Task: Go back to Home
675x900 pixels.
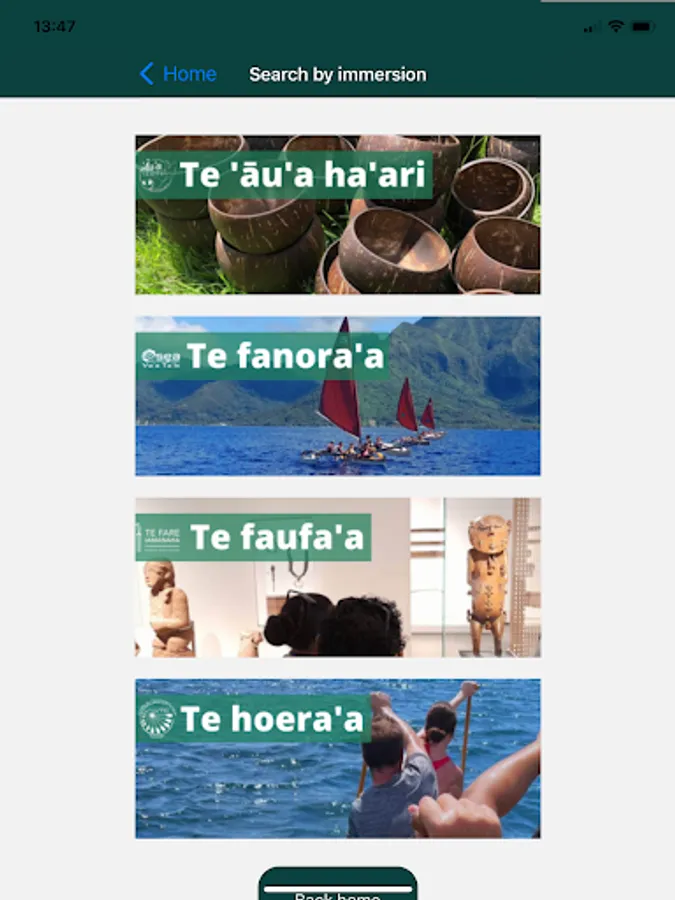Action: 178,74
